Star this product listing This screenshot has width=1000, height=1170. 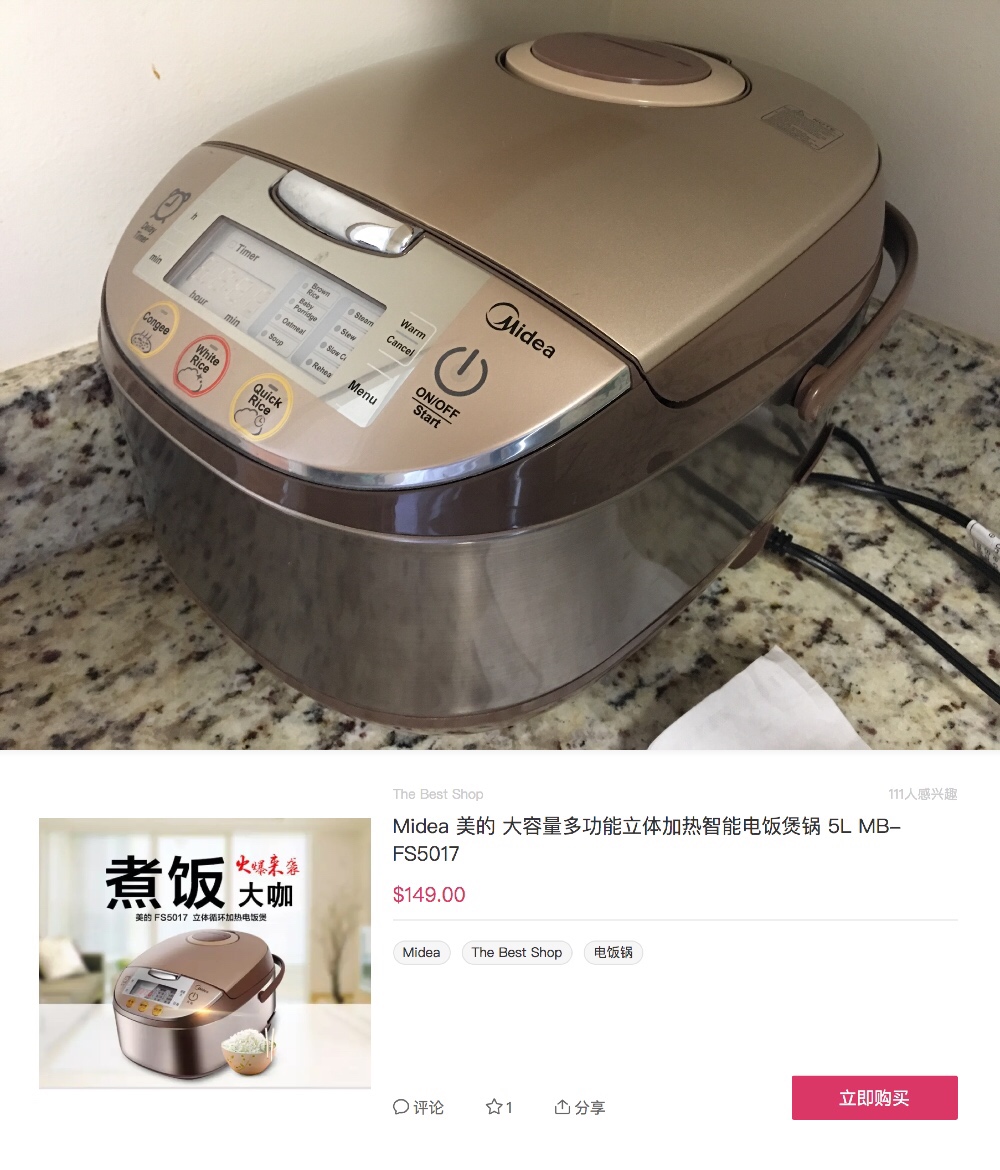[x=499, y=1107]
